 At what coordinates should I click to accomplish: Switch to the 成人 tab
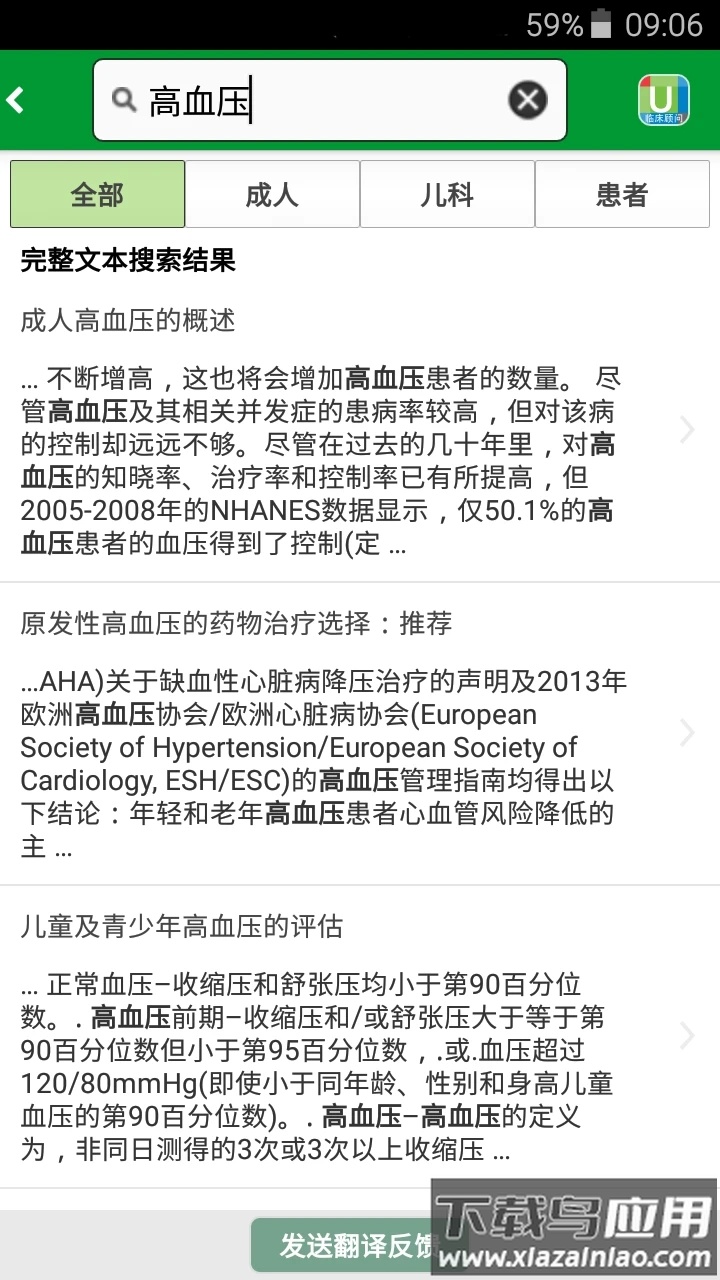pos(272,195)
